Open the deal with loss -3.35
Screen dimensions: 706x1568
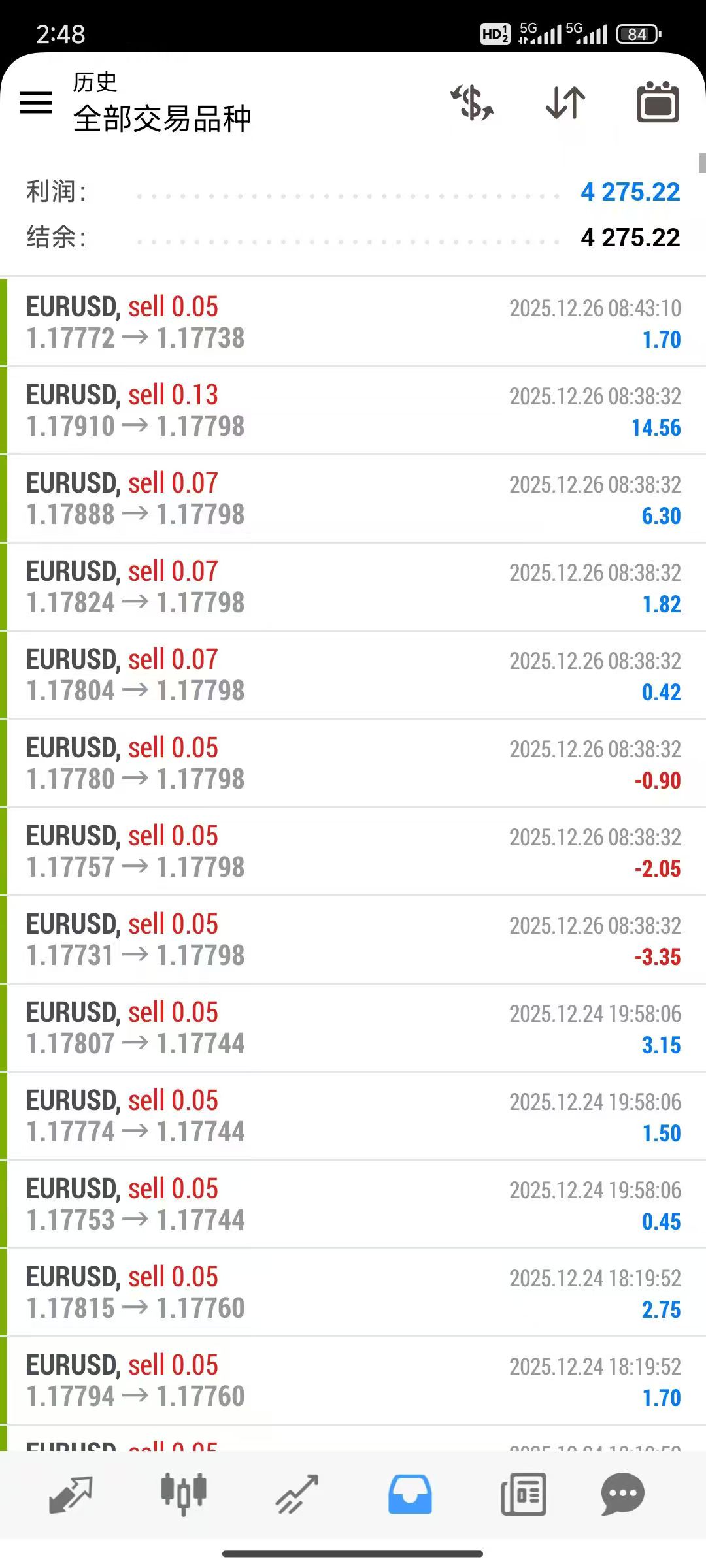tap(353, 939)
